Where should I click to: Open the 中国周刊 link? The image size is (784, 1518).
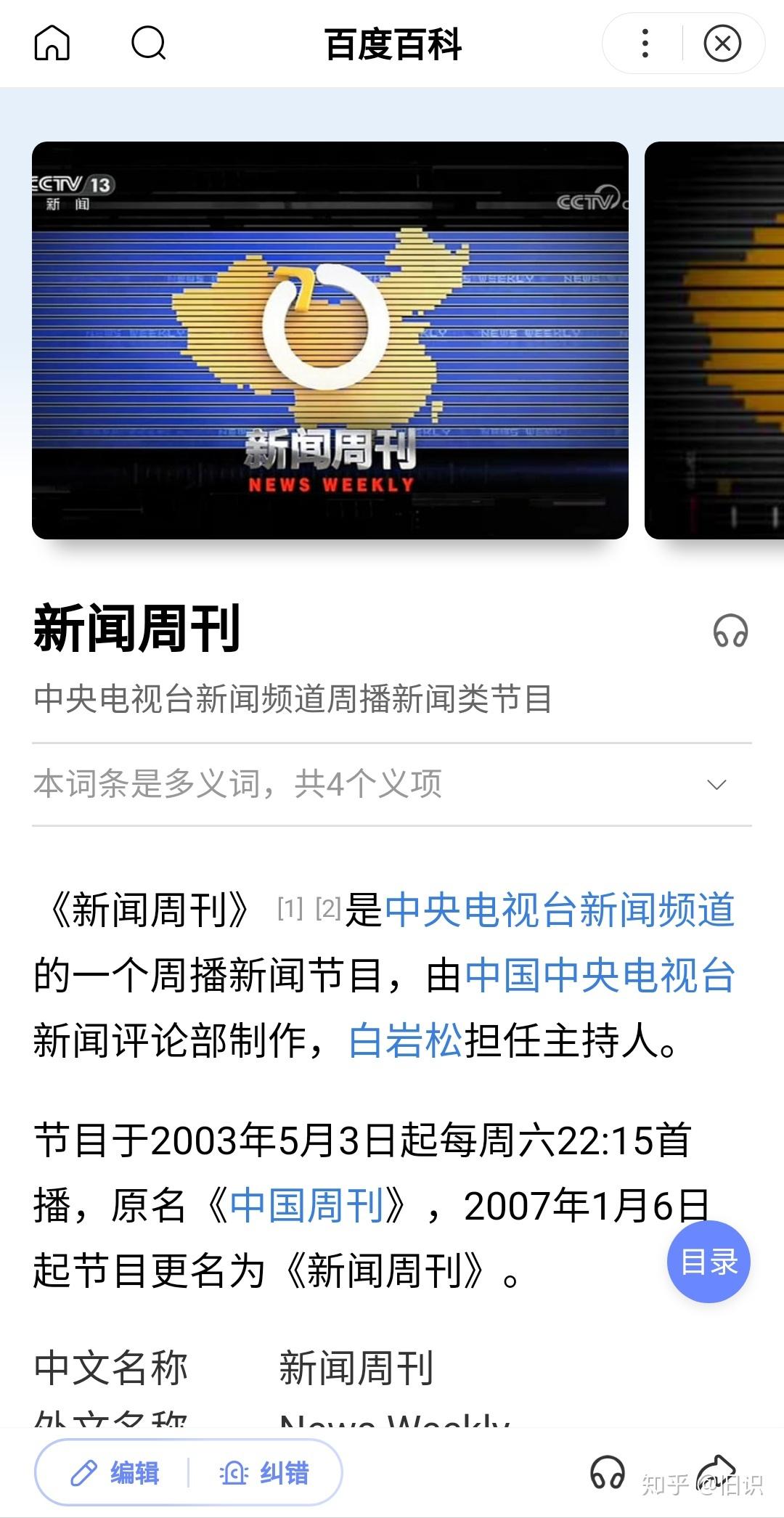coord(306,1206)
